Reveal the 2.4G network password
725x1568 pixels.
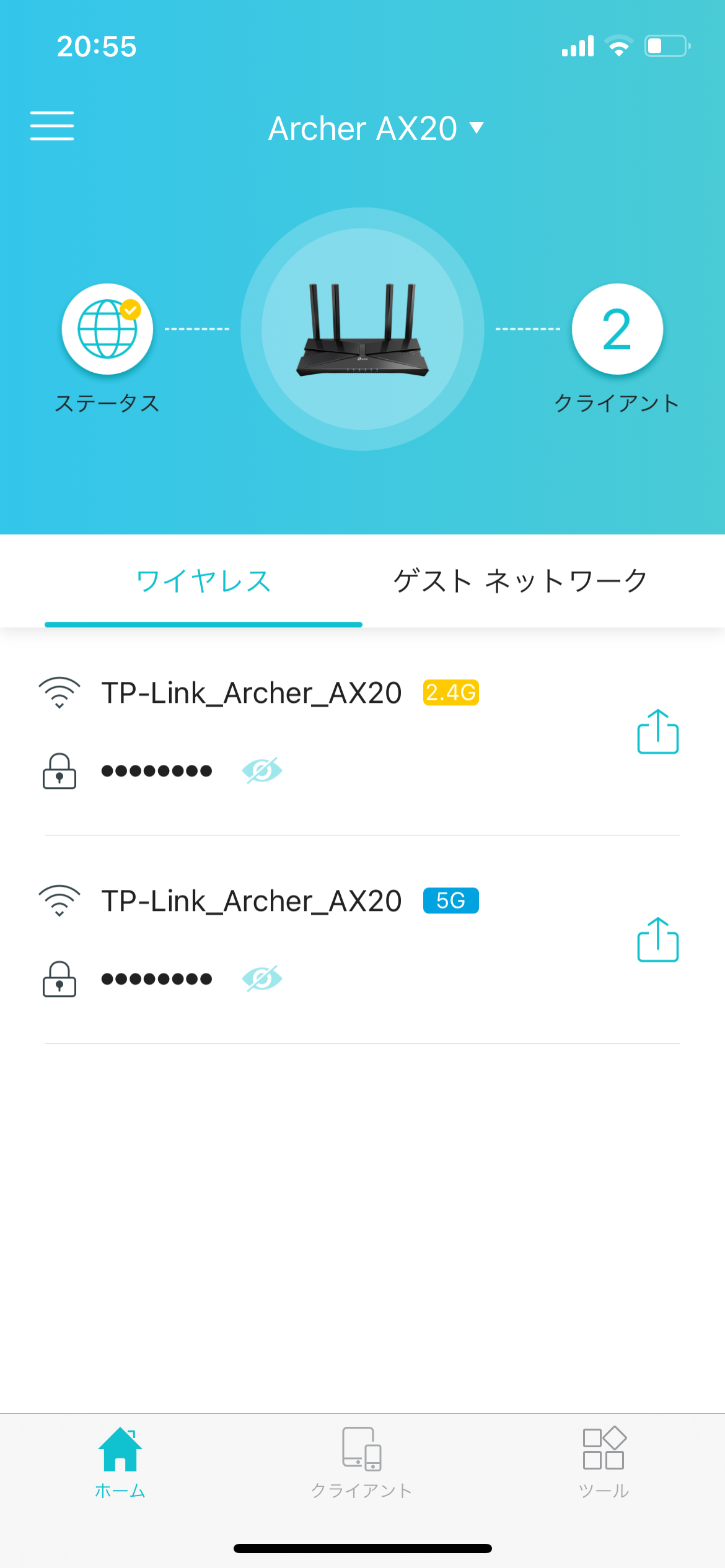(x=262, y=770)
